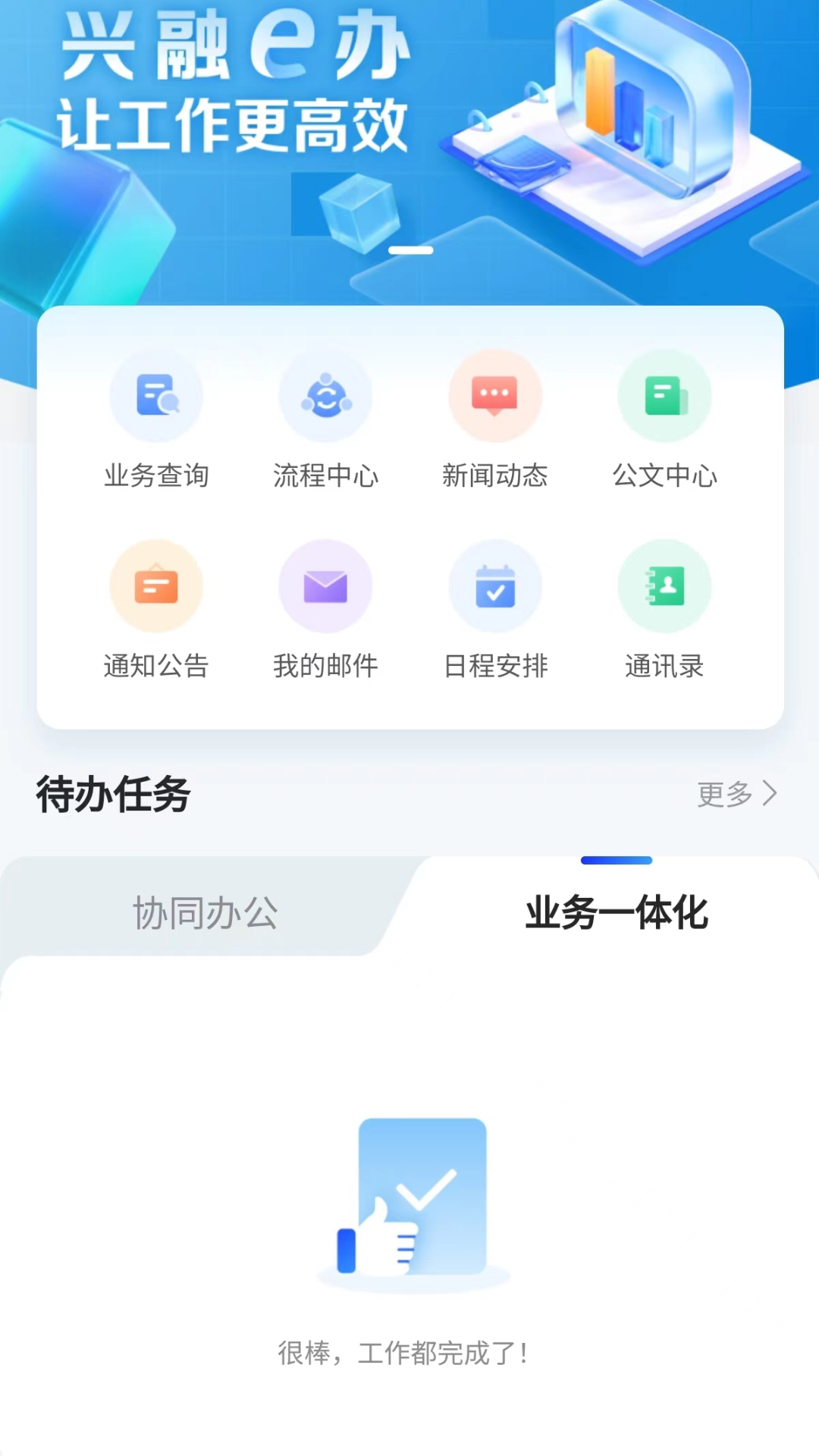
Task: Open 公文中心 (Document Center) icon
Action: click(665, 395)
